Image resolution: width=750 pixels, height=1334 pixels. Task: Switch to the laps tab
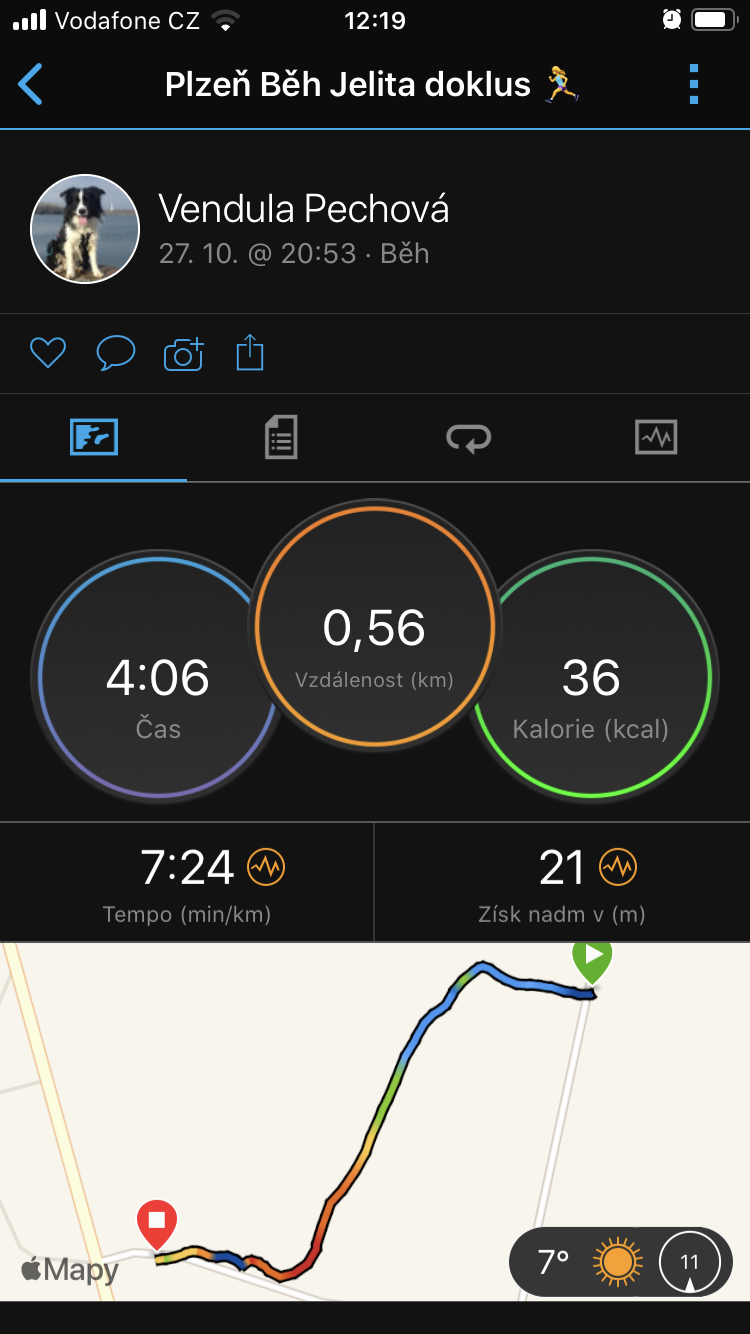click(468, 438)
